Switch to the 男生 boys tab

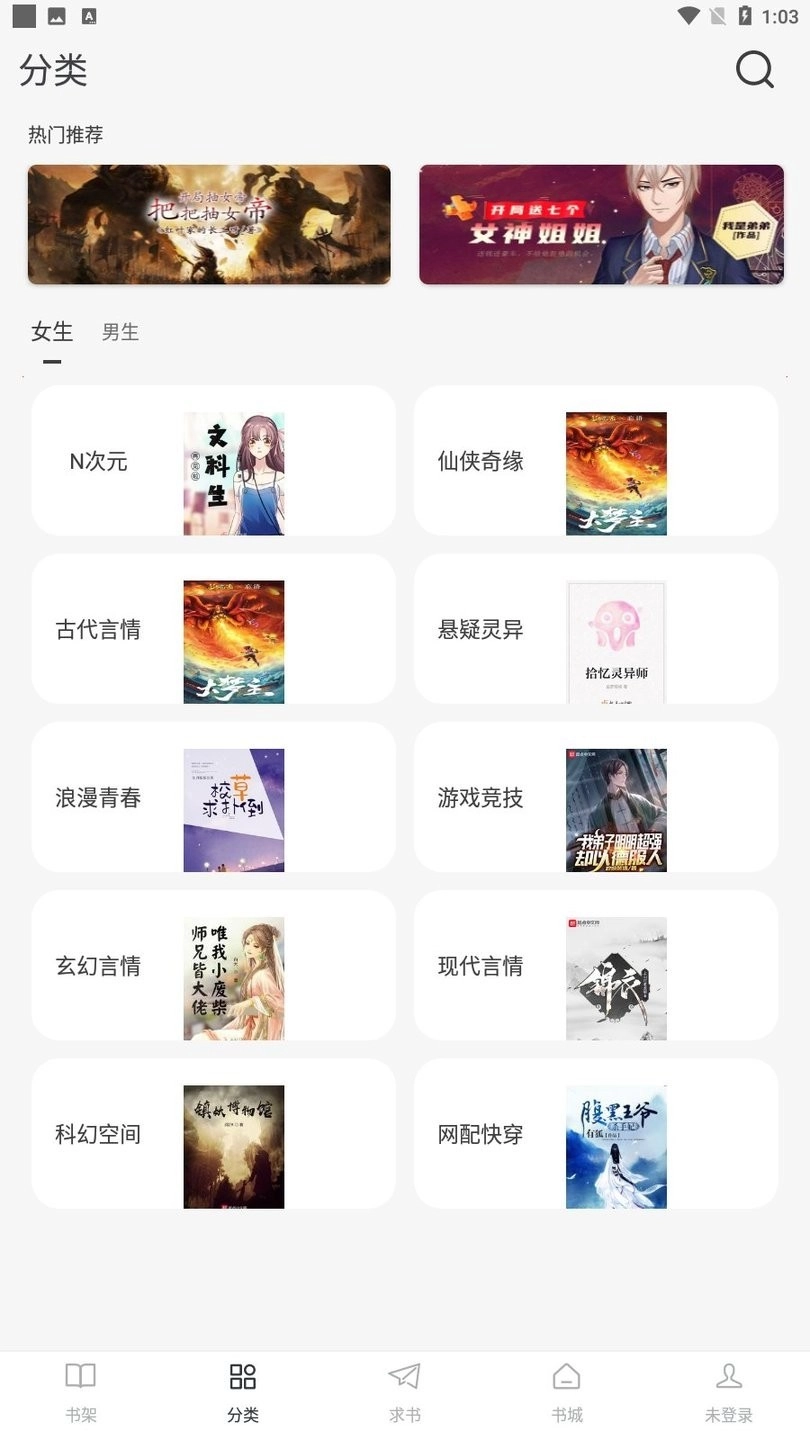click(120, 332)
